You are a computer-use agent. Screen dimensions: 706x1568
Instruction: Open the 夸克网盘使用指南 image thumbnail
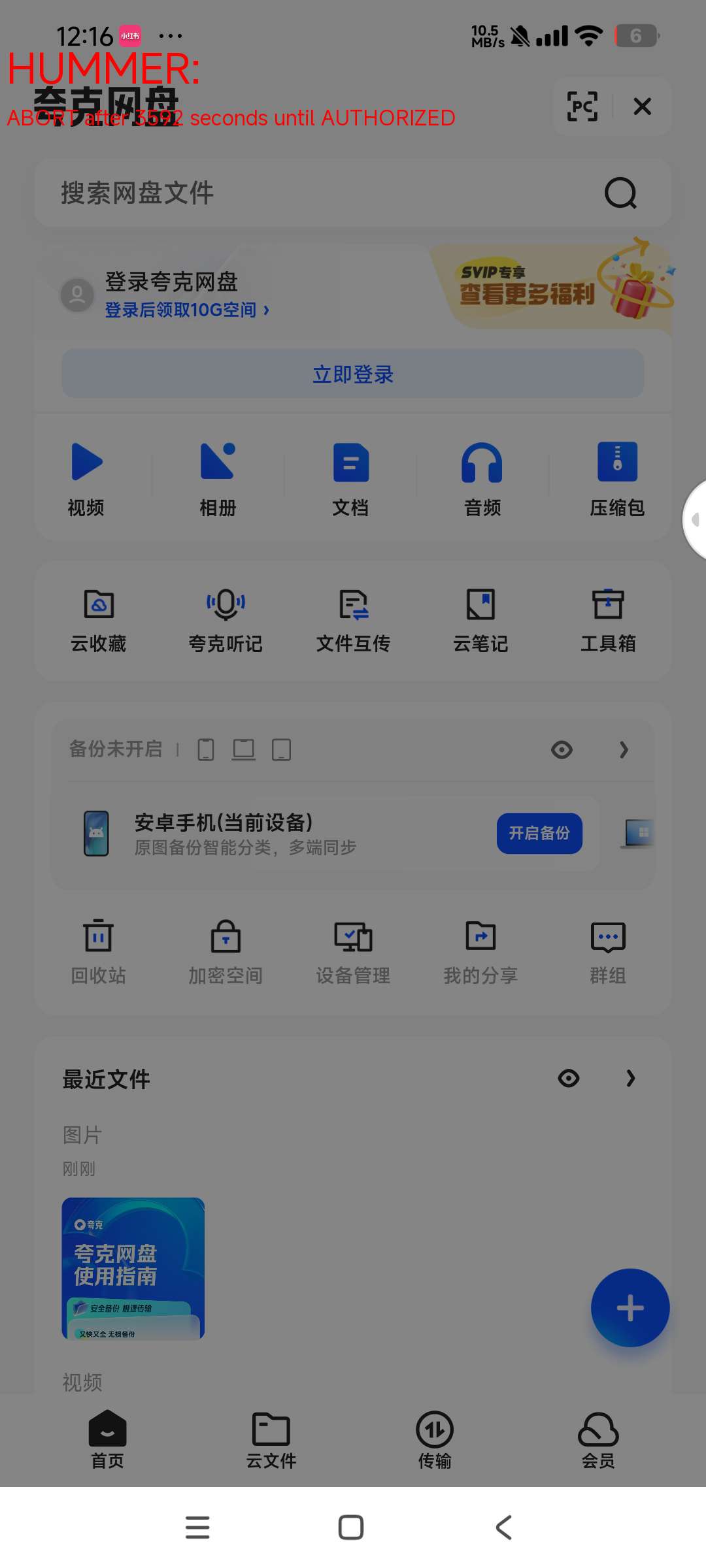[133, 1269]
